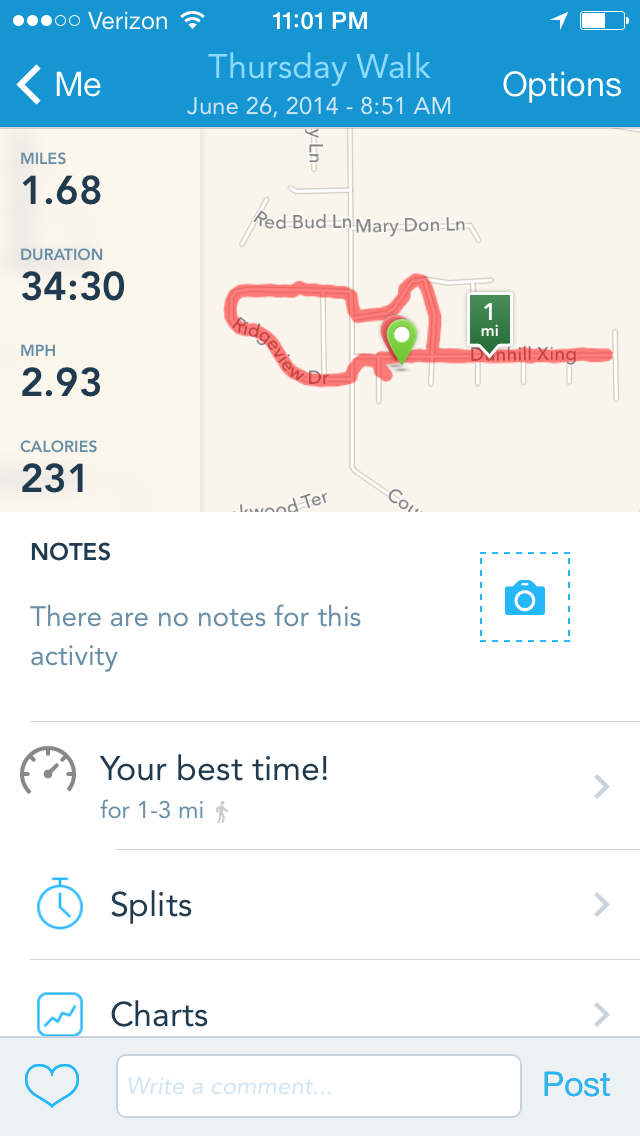Focus the Write a comment field
640x1136 pixels.
coord(319,1085)
